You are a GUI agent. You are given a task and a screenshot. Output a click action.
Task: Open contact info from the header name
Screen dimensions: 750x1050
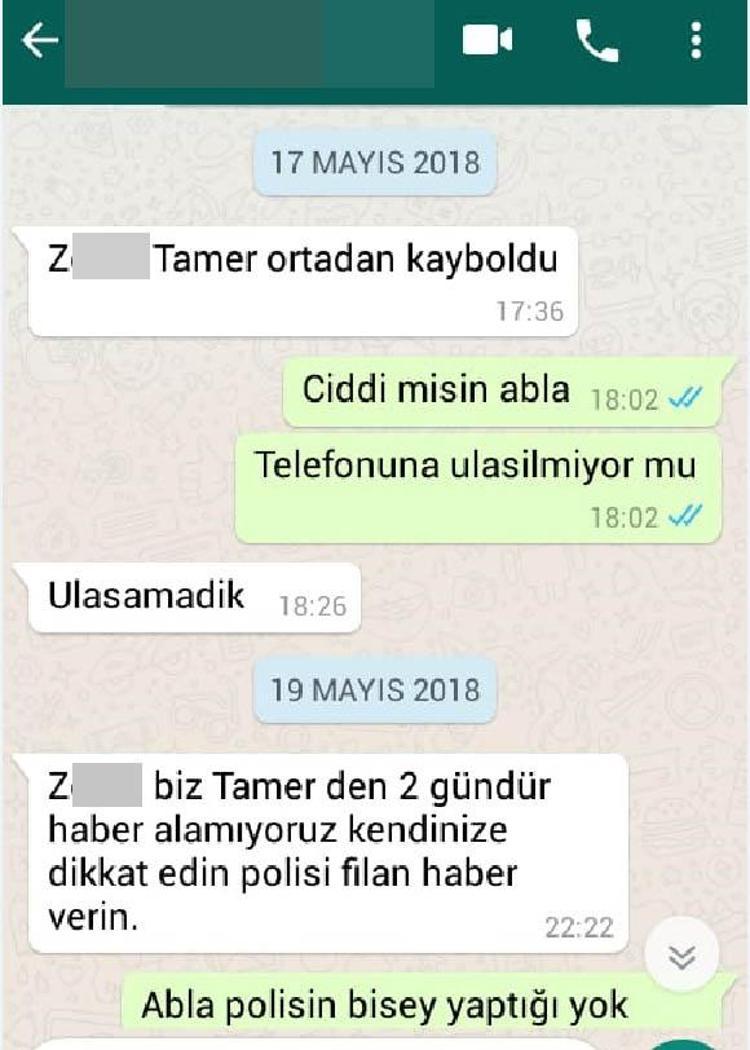(x=250, y=45)
